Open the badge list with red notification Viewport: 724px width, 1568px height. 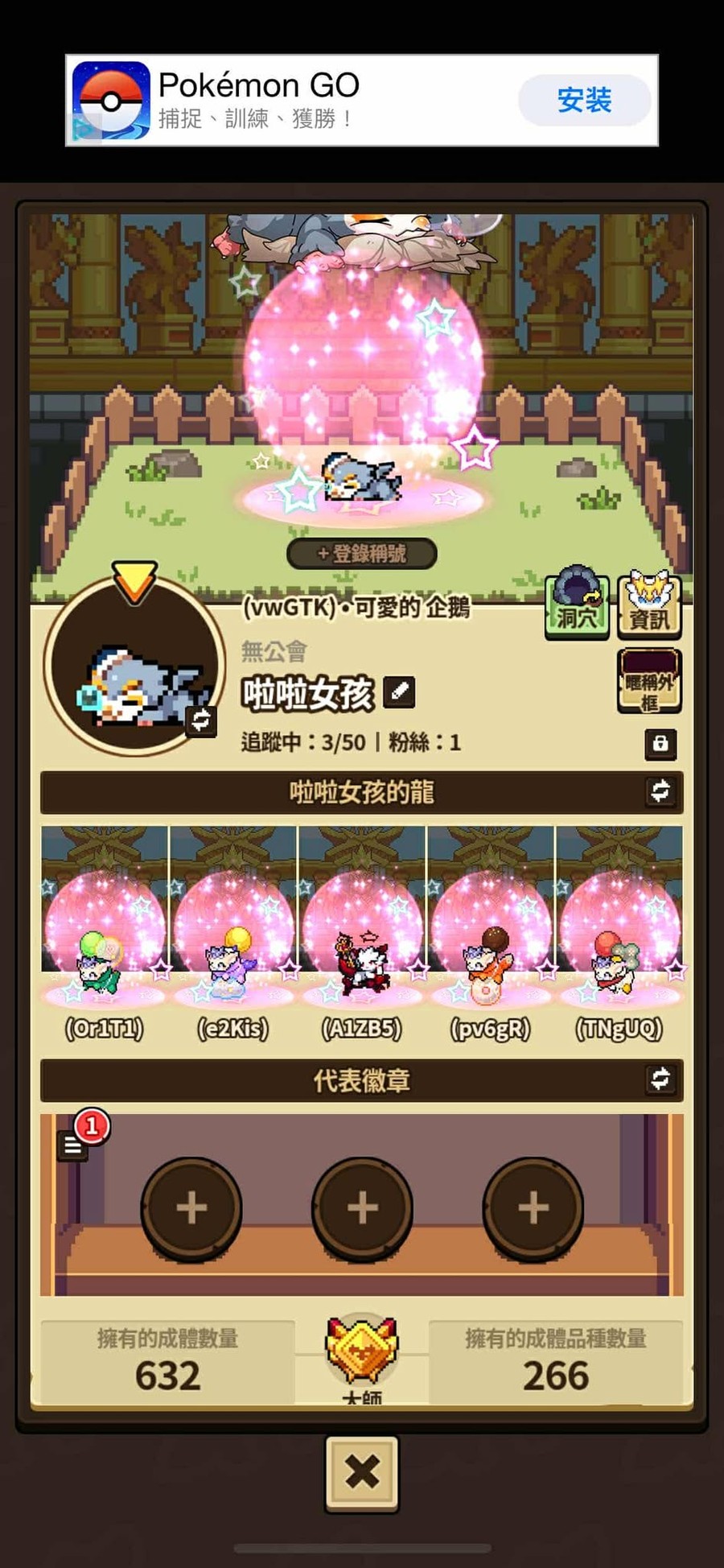pos(73,1145)
